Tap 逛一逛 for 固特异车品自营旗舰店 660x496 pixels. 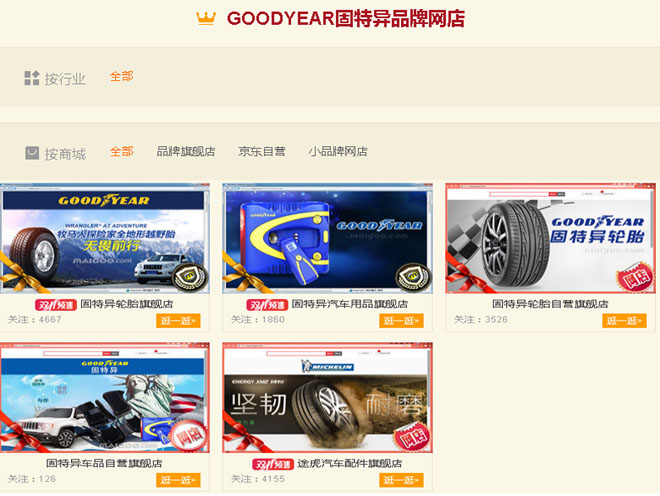(x=178, y=480)
